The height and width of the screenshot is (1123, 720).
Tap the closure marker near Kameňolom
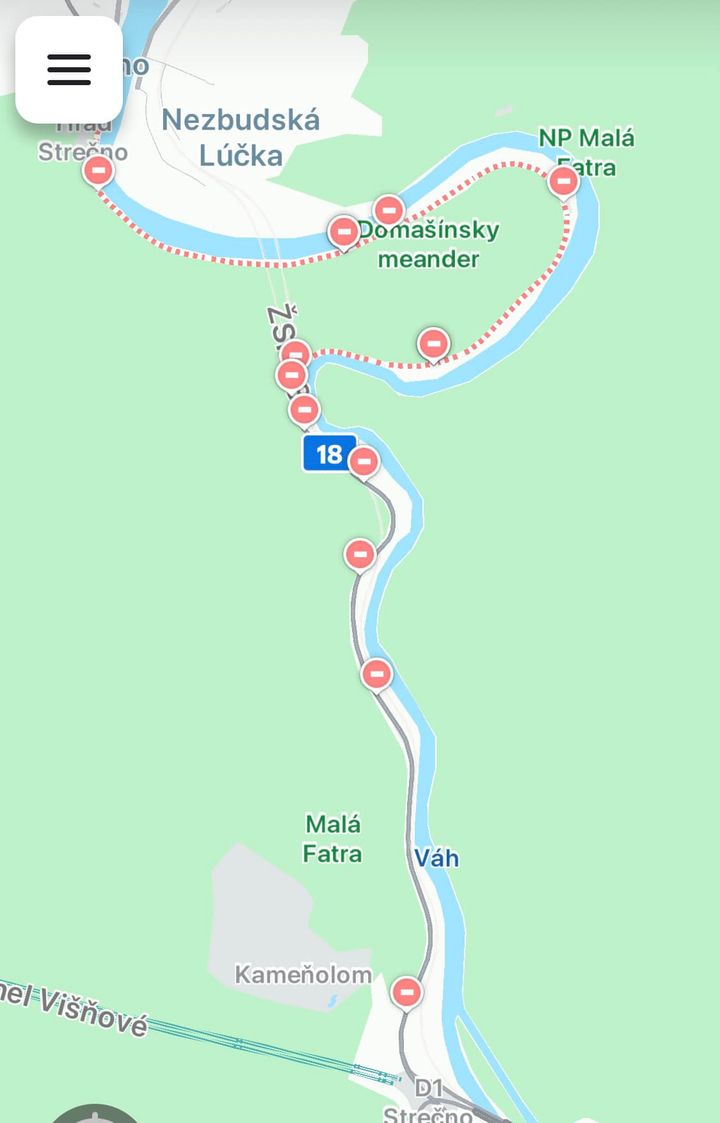[406, 991]
